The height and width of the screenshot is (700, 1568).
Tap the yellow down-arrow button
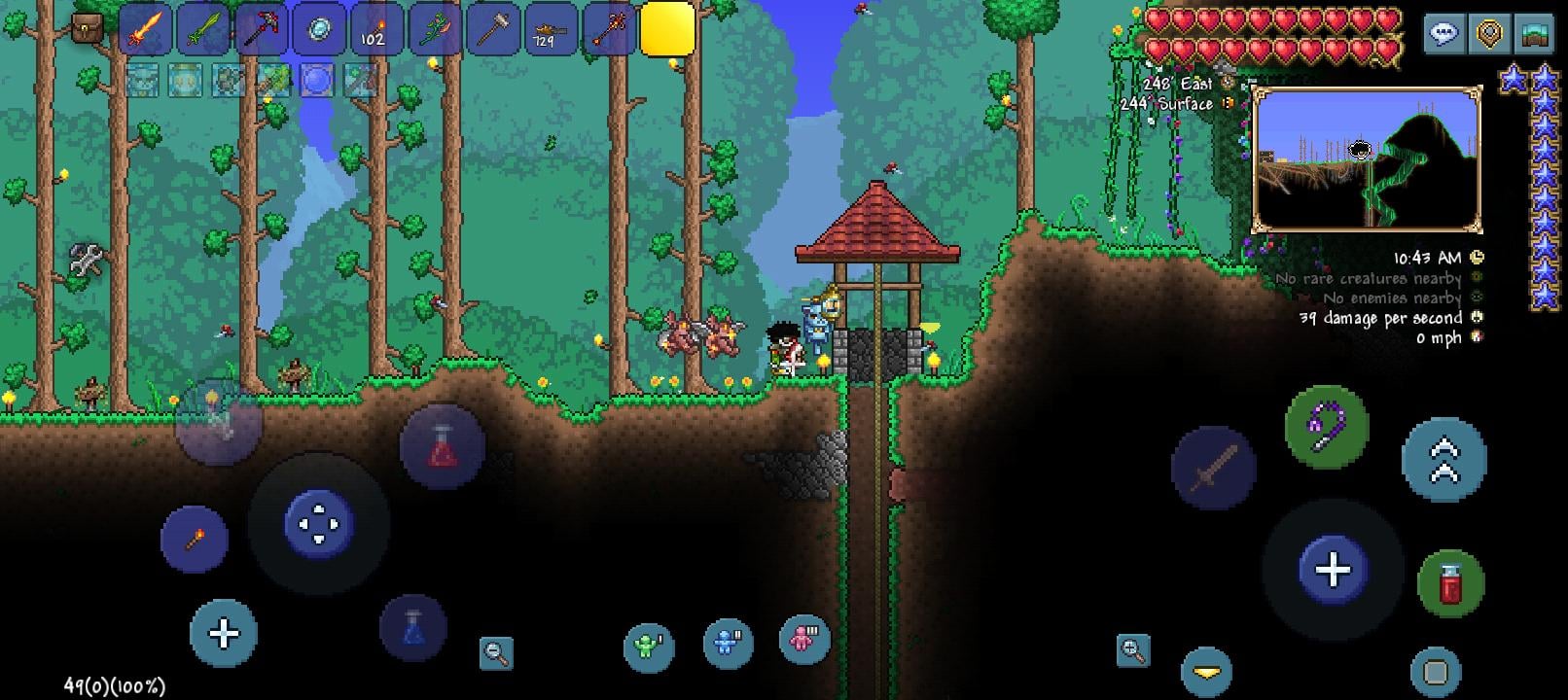pos(1206,672)
